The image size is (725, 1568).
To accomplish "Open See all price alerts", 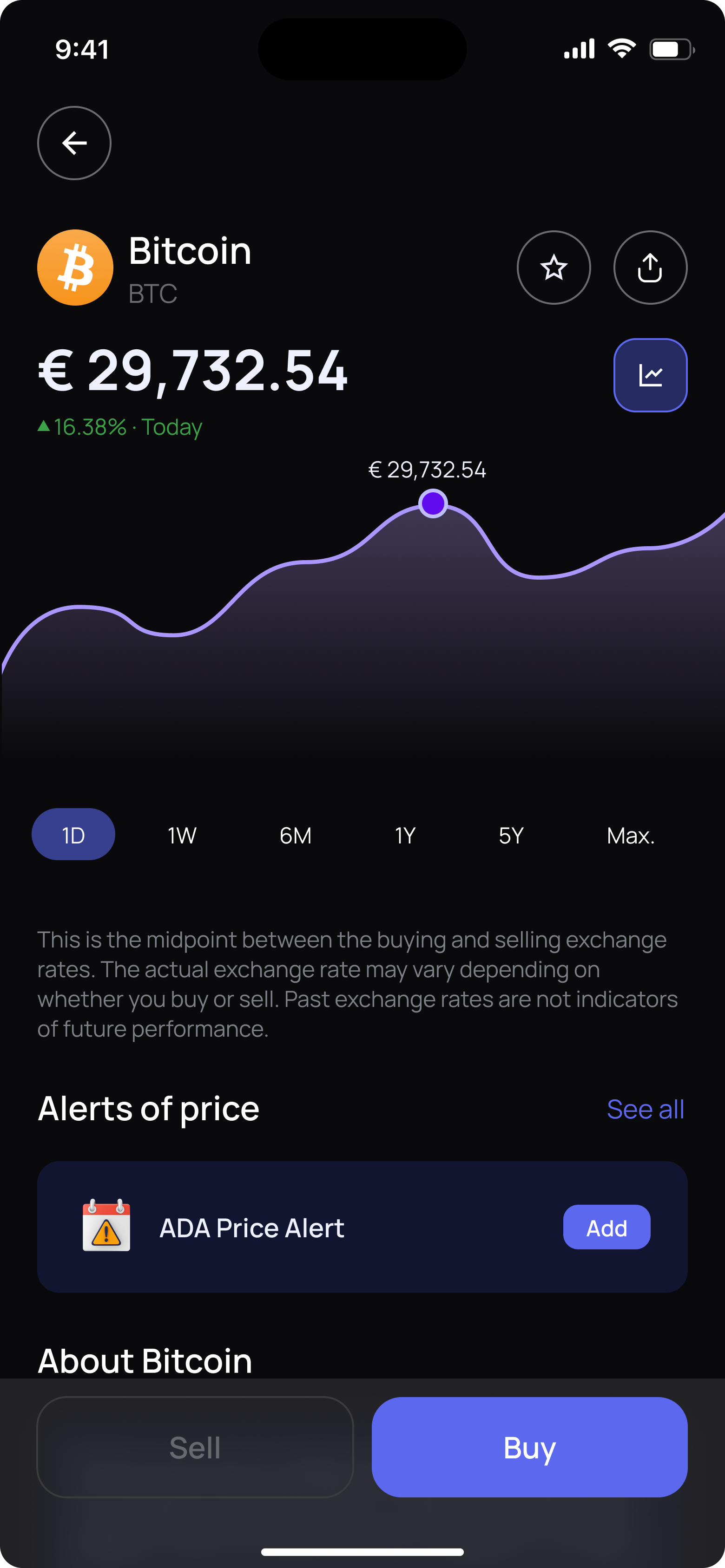I will [x=645, y=1109].
